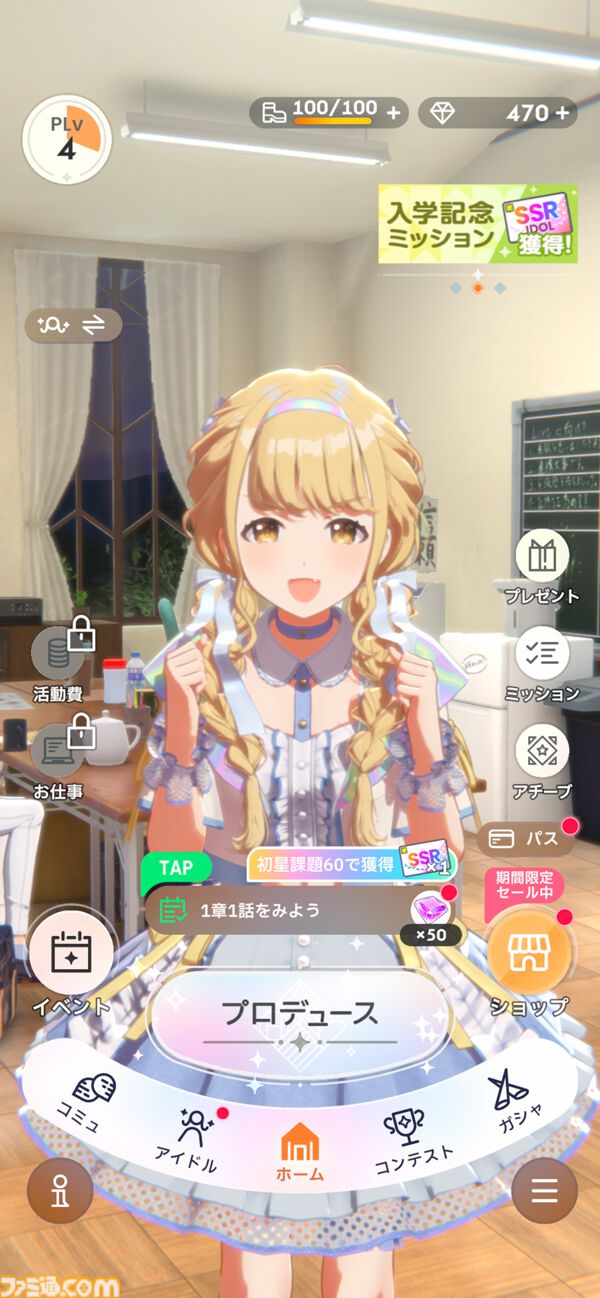Image resolution: width=600 pixels, height=1298 pixels.
Task: Open the プレゼント gift box
Action: click(x=541, y=567)
